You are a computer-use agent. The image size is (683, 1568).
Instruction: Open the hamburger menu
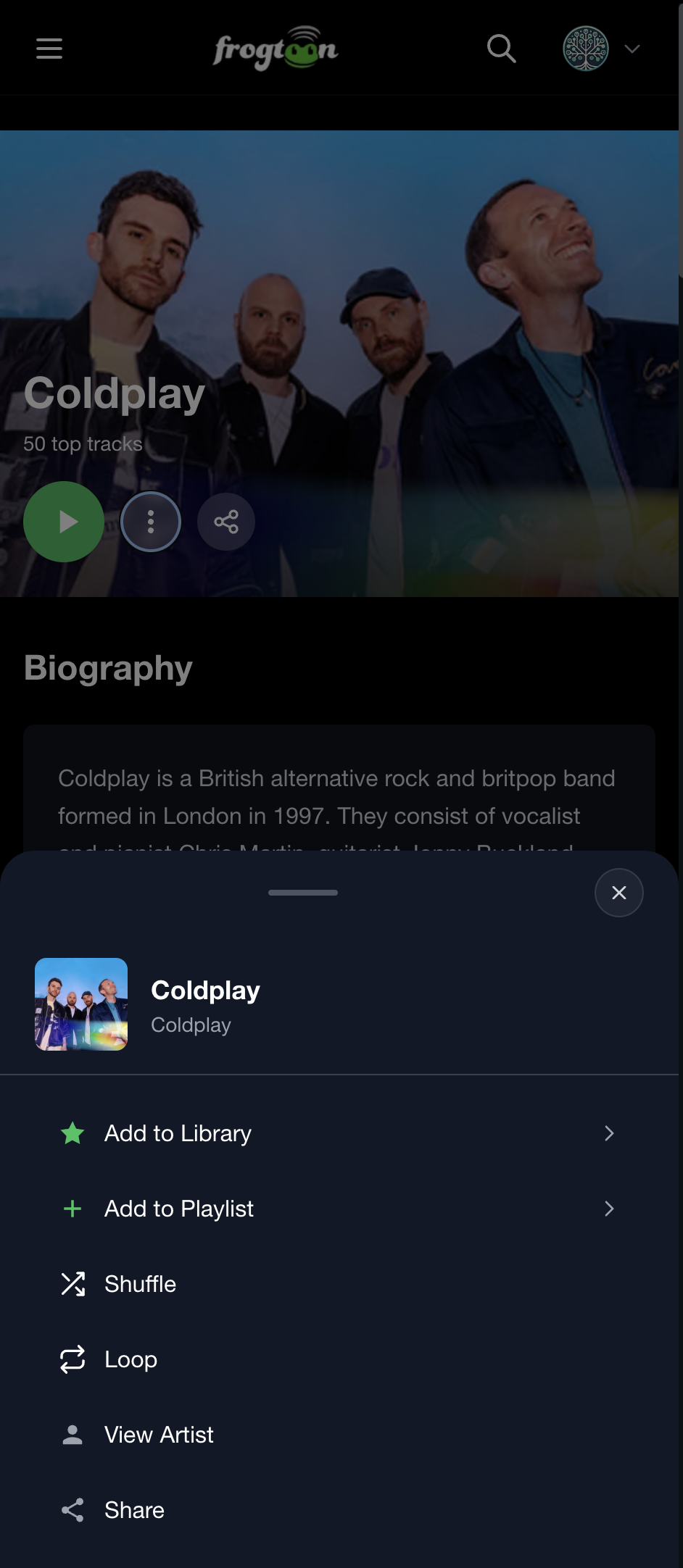tap(49, 49)
